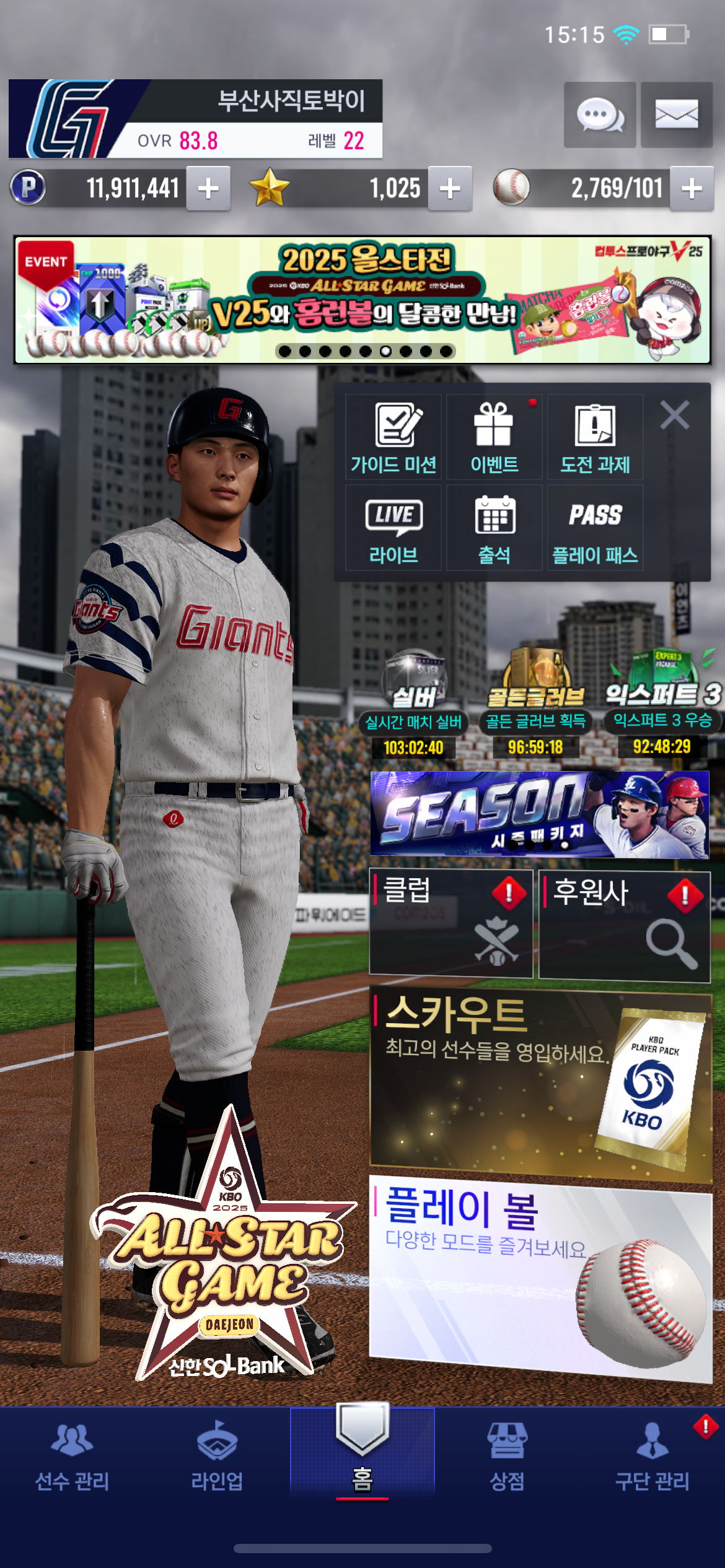Start 플레이 볼 game modes
The image size is (725, 1568).
pyautogui.click(x=540, y=1277)
